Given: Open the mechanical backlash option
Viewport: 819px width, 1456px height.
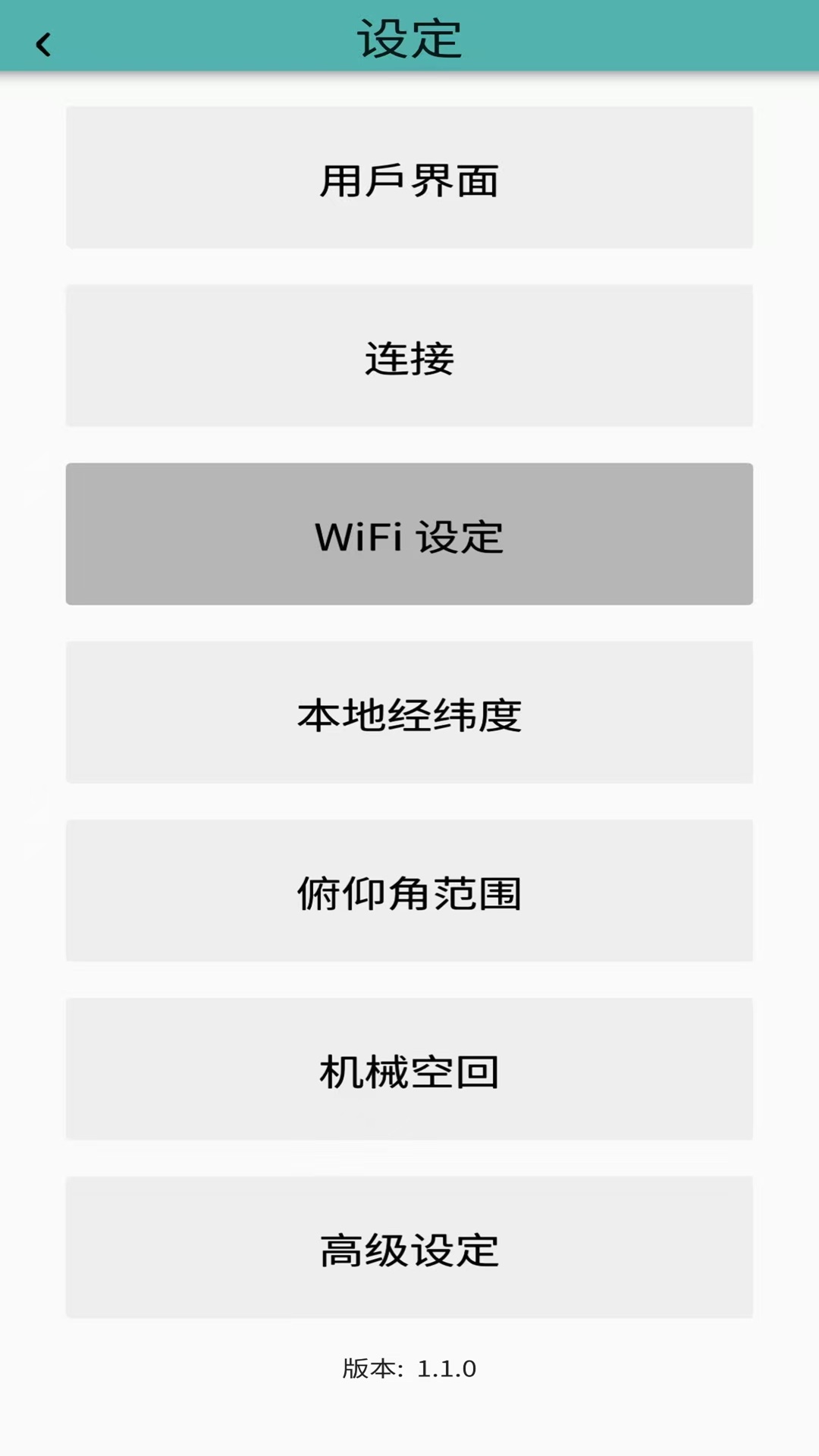Looking at the screenshot, I should pos(409,1071).
